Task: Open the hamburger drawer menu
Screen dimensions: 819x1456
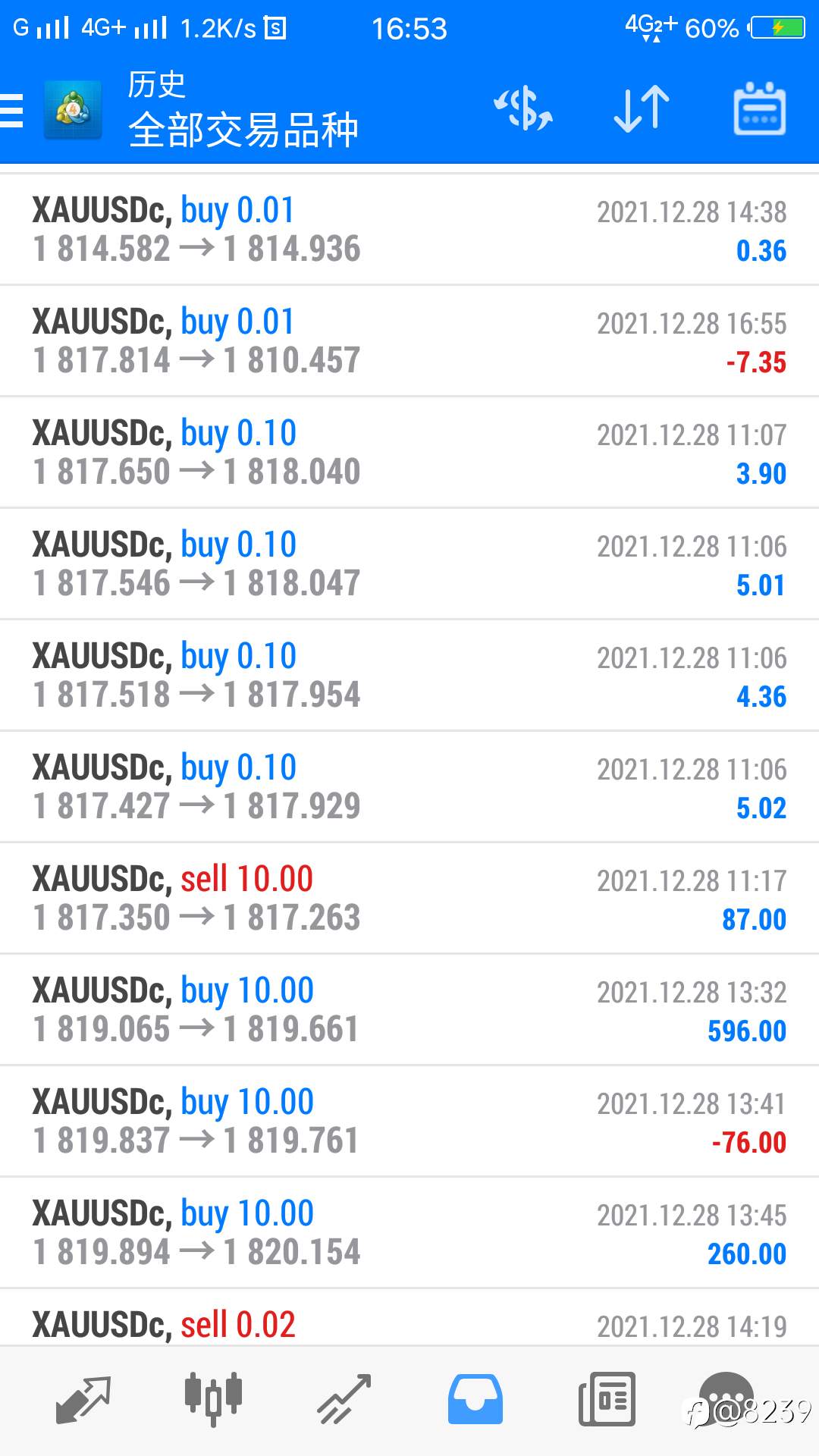Action: tap(12, 110)
